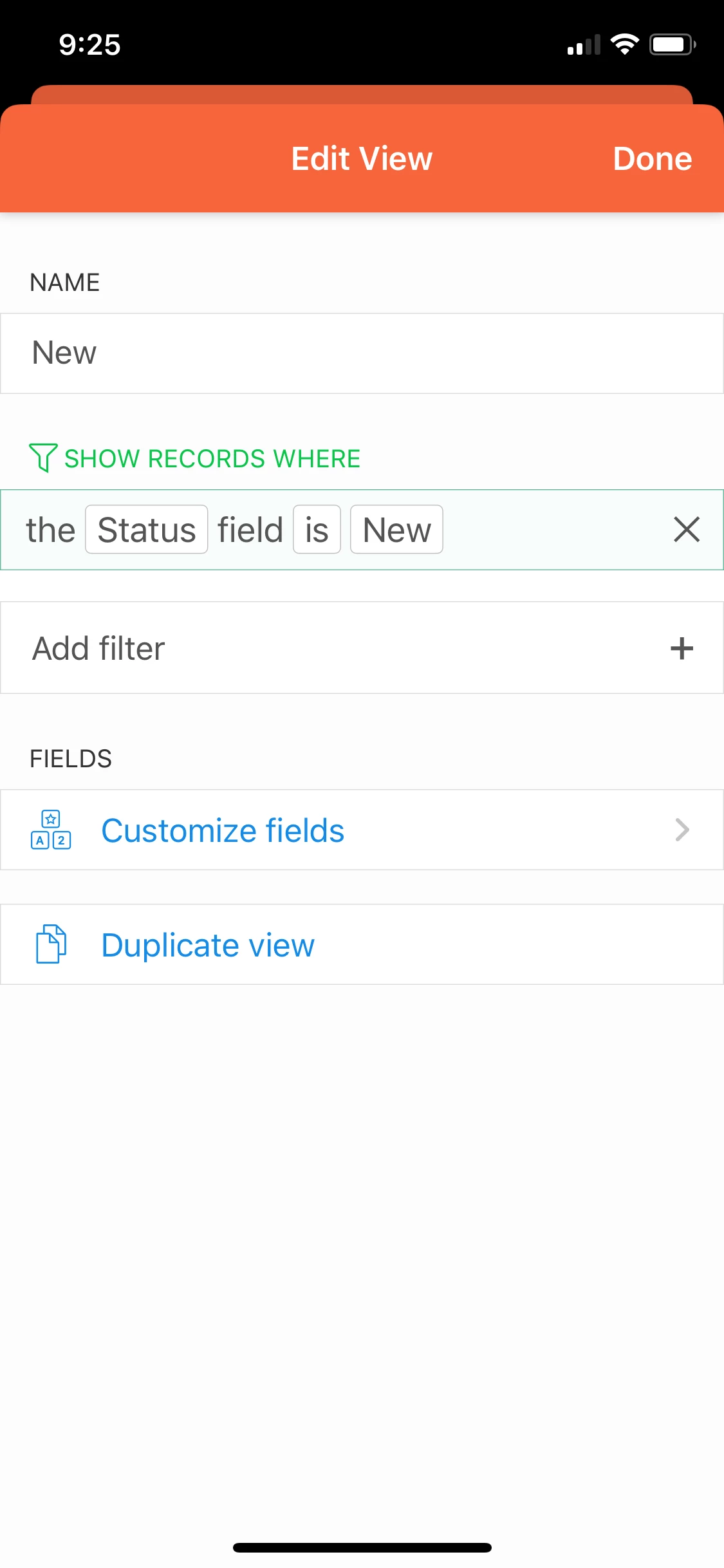Open Customize fields
724x1568 pixels.
pyautogui.click(x=362, y=830)
